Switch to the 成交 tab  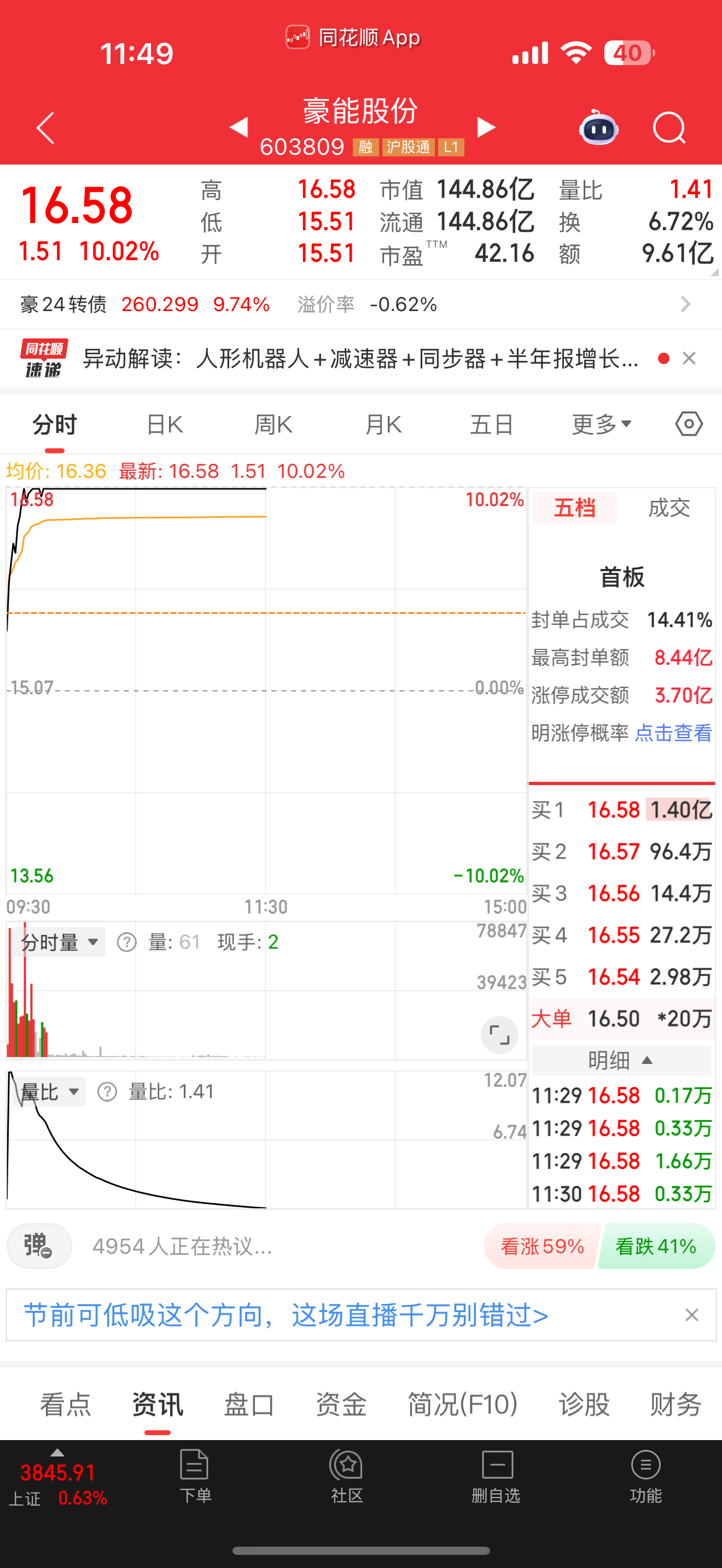click(x=669, y=508)
